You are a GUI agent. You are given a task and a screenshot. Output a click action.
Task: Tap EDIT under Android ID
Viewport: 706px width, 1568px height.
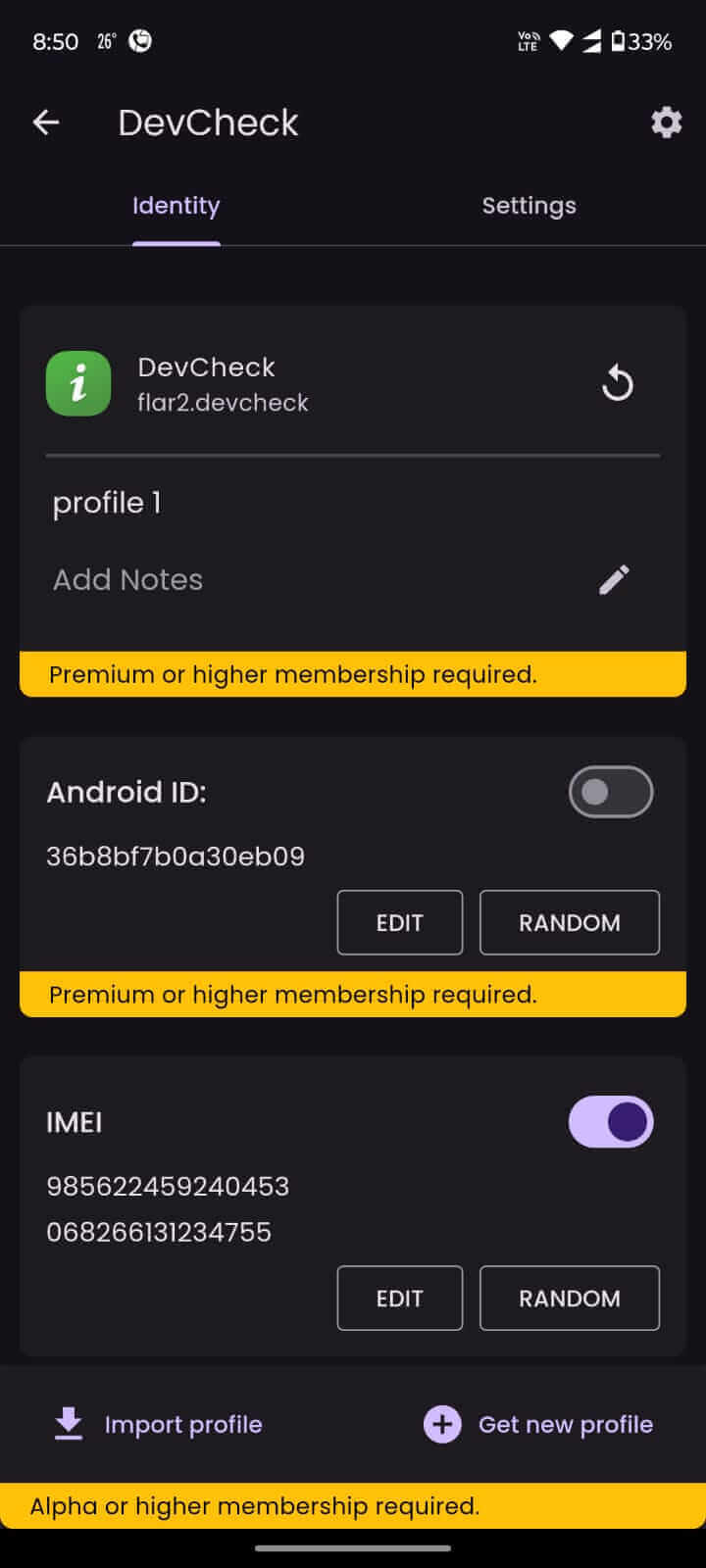(x=399, y=922)
